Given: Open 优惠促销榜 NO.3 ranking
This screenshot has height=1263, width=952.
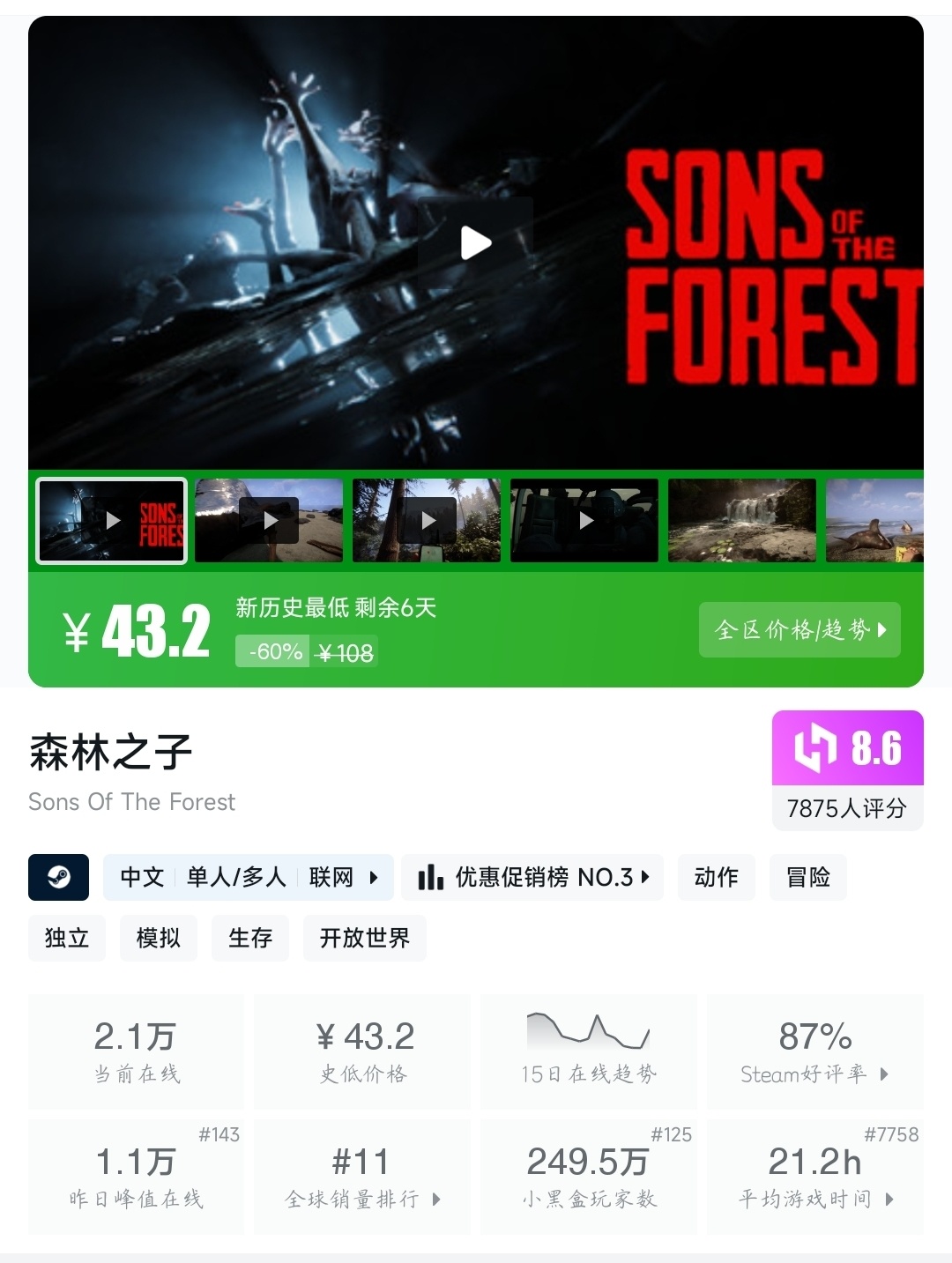Looking at the screenshot, I should point(532,877).
